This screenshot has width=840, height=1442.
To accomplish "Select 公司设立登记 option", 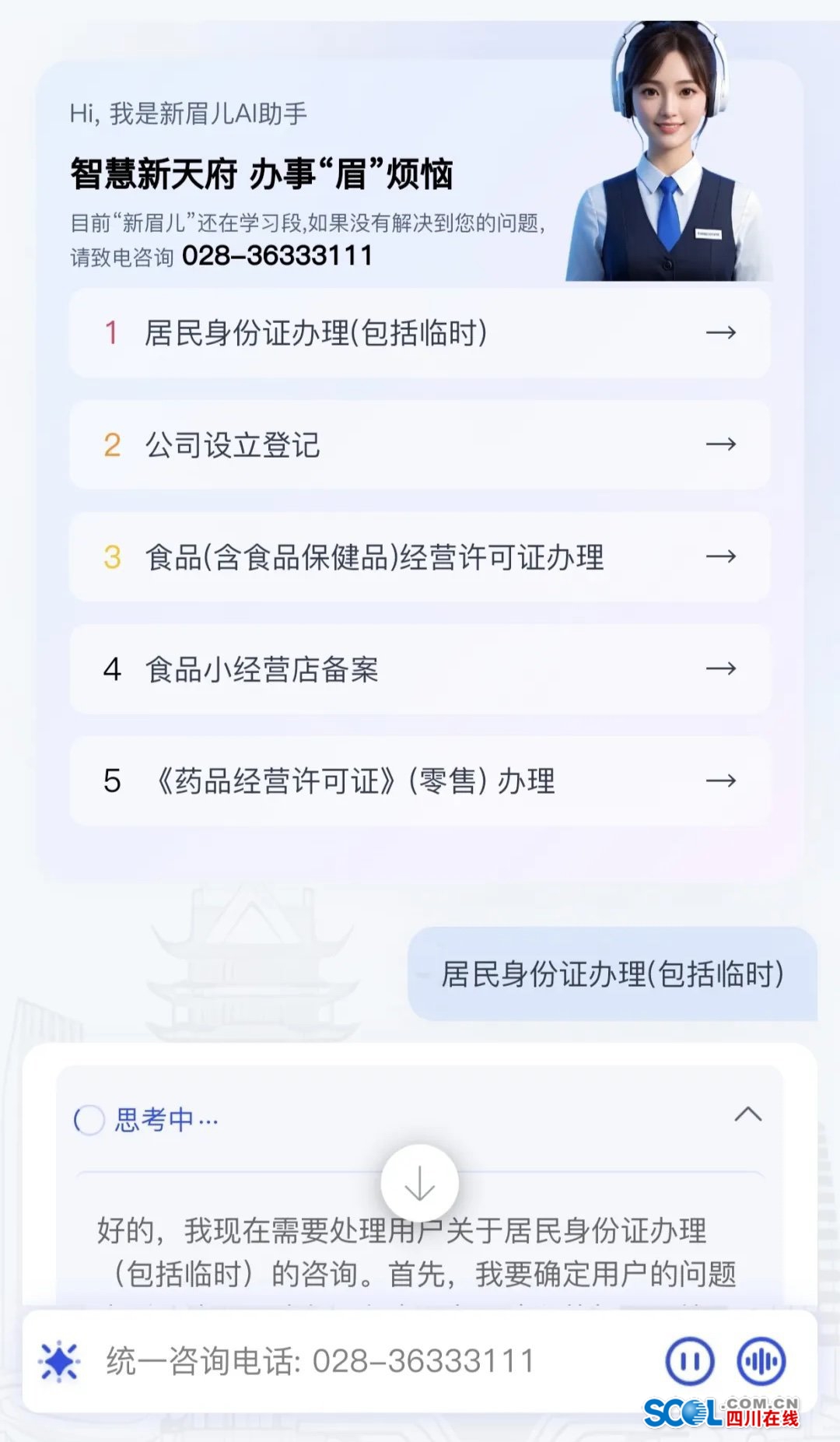I will point(420,445).
